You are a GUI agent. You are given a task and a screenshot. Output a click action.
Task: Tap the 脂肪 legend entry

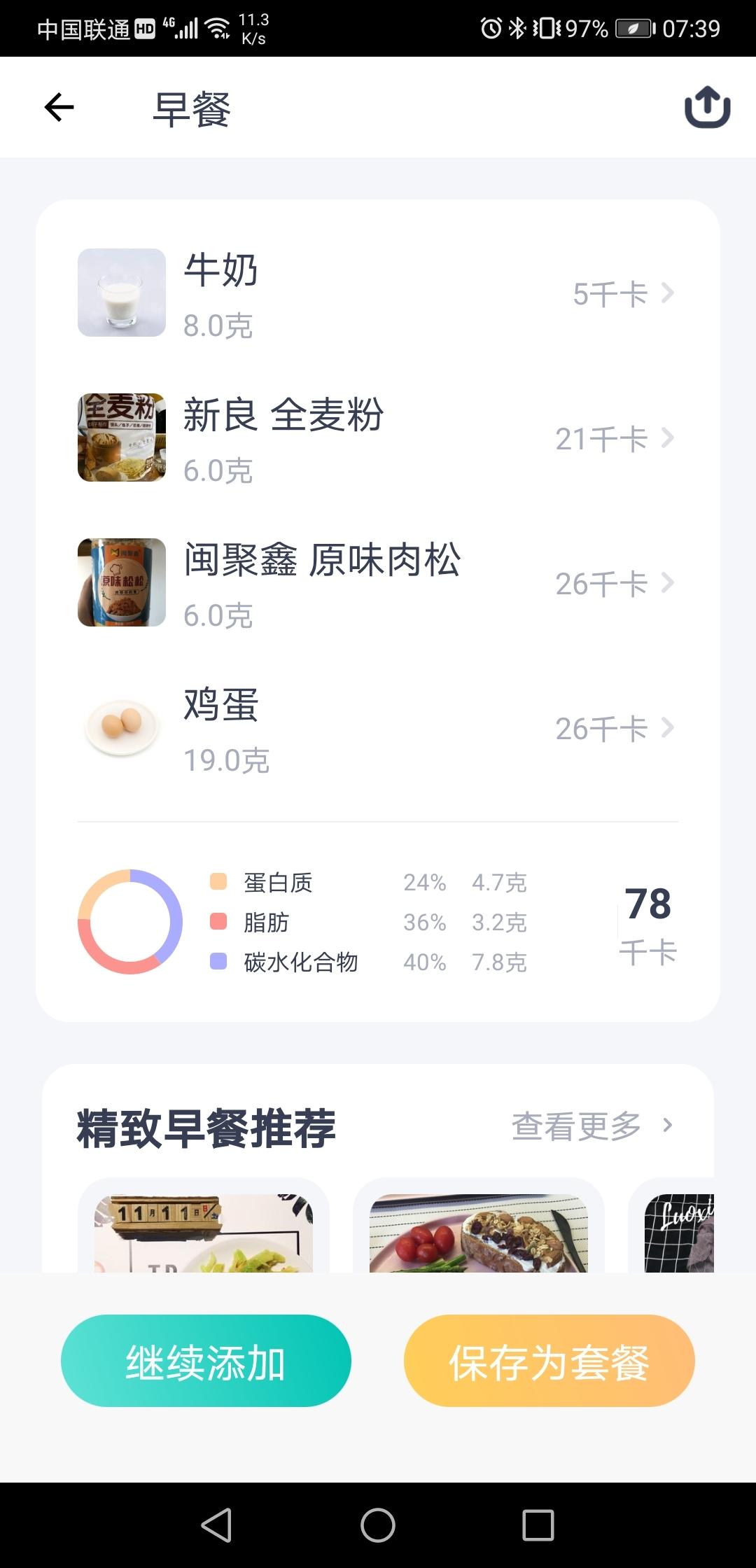(266, 923)
